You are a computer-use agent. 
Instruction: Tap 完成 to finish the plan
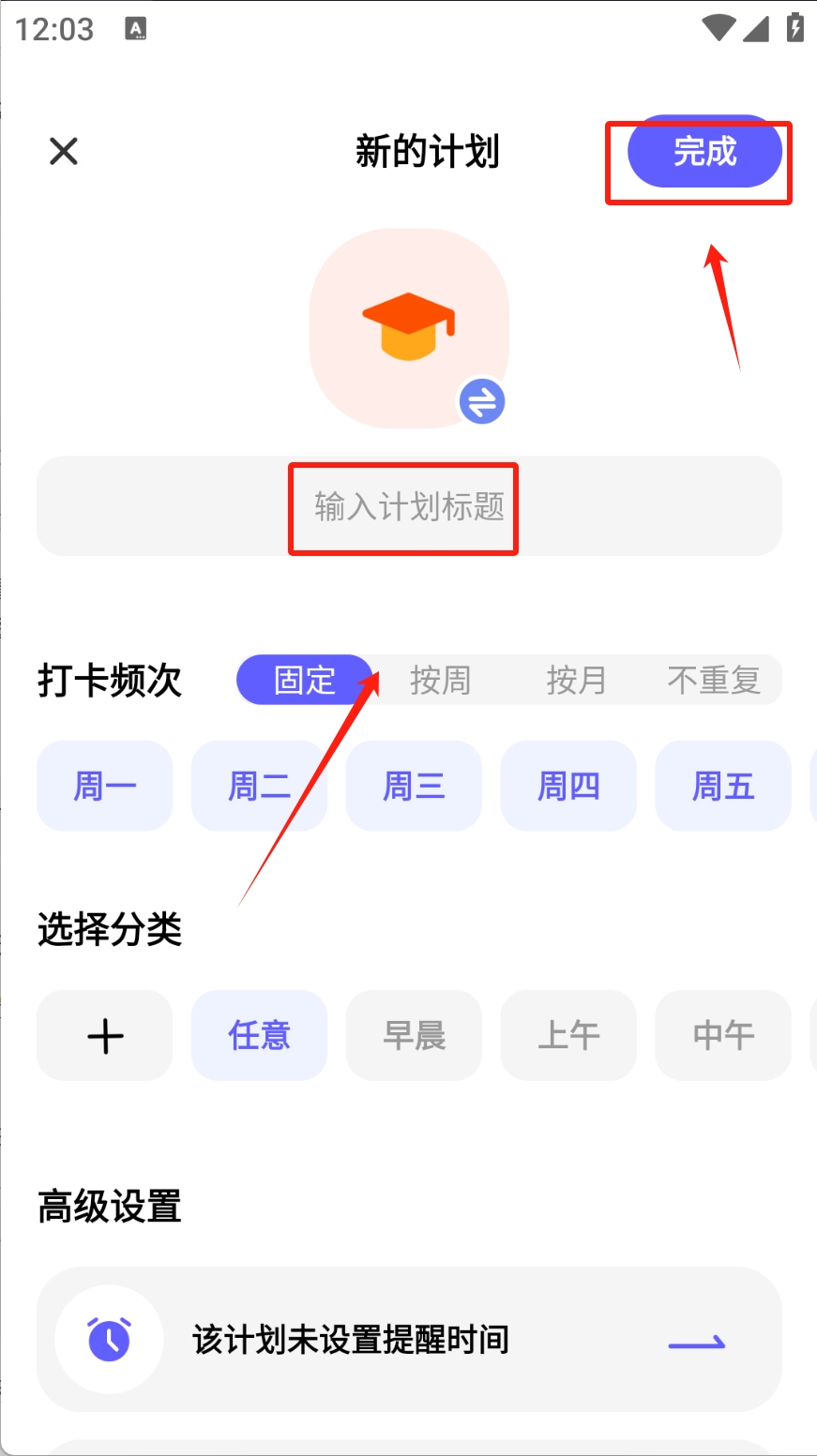(704, 152)
